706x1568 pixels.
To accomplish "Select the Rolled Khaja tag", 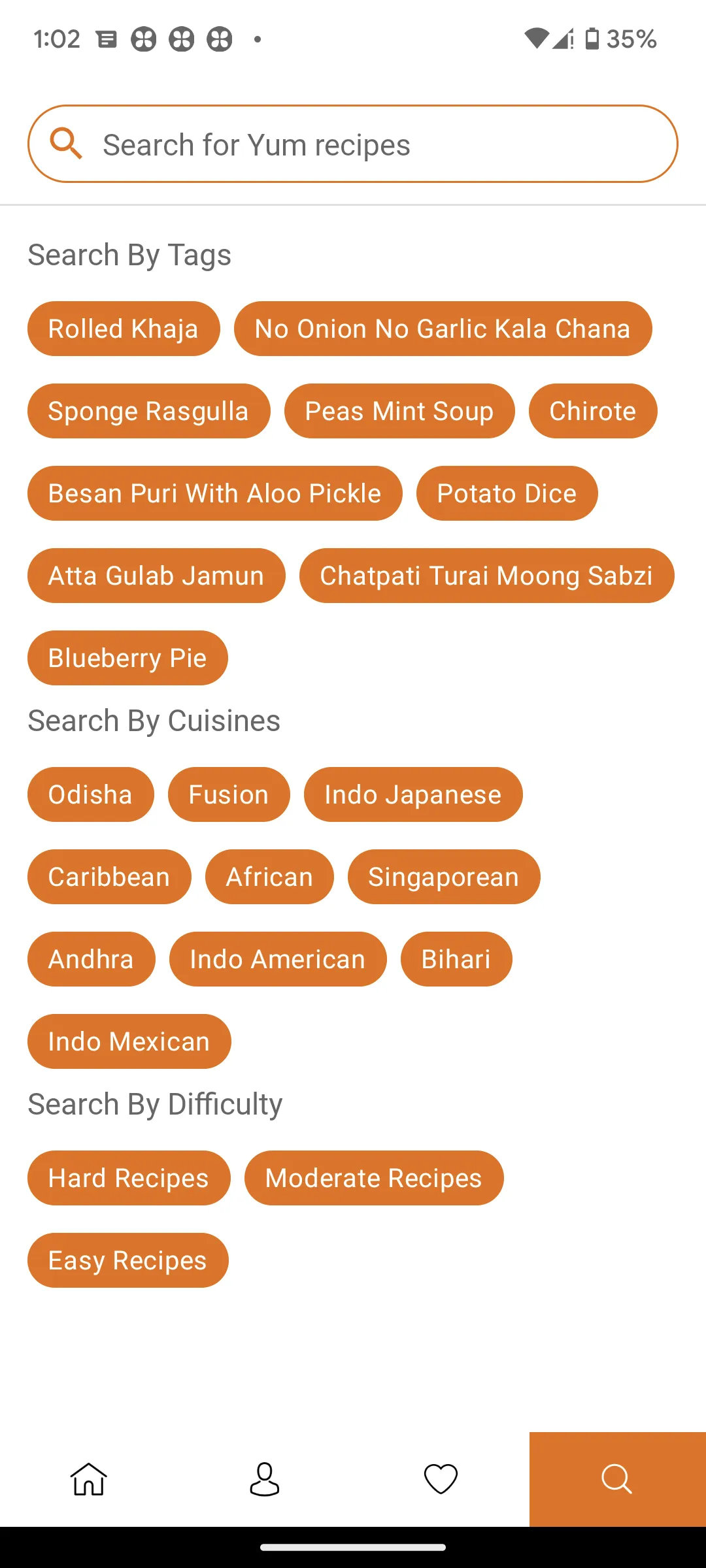I will [123, 329].
